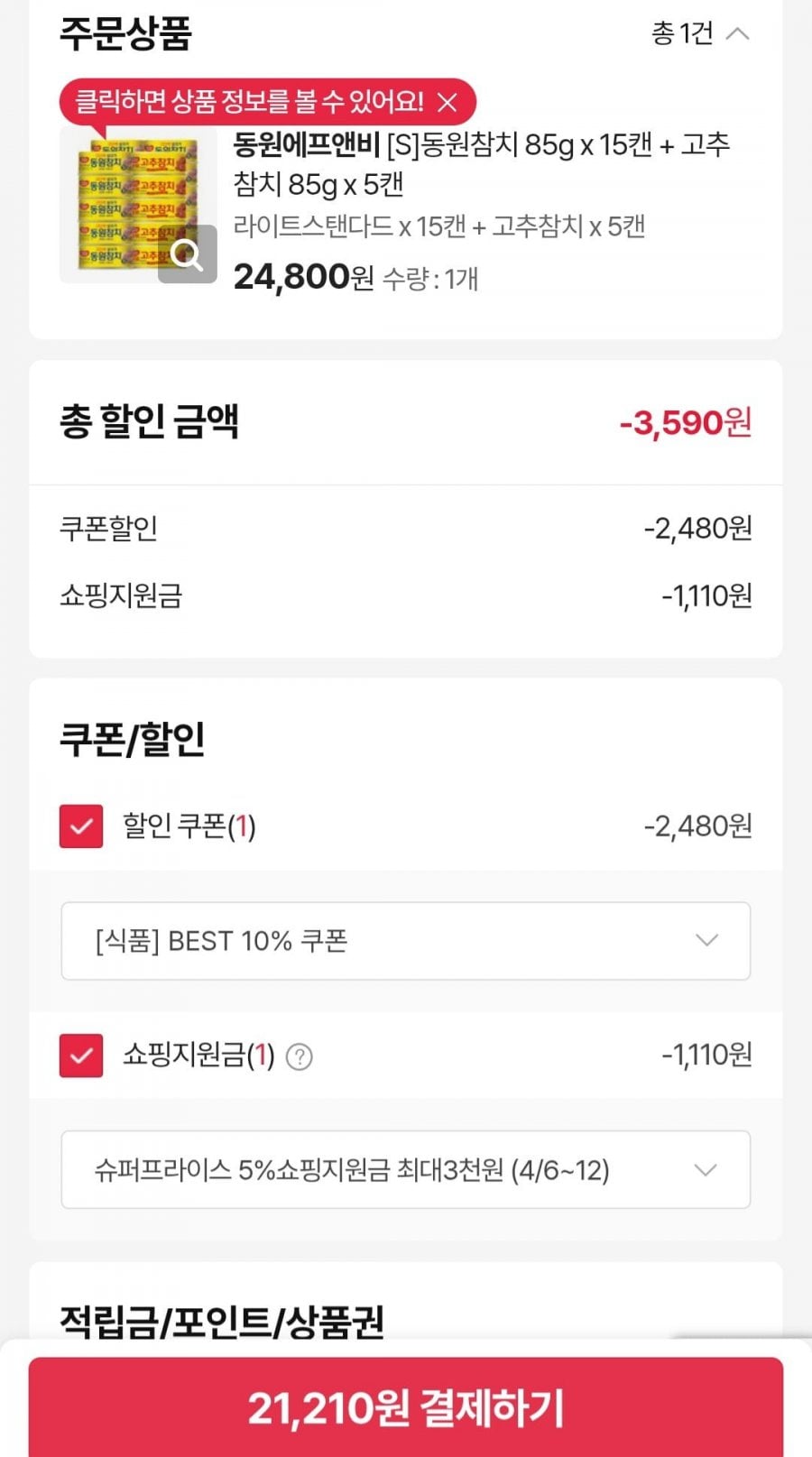
Task: Uncheck the 할인 쿠폰 checkbox
Action: 81,826
